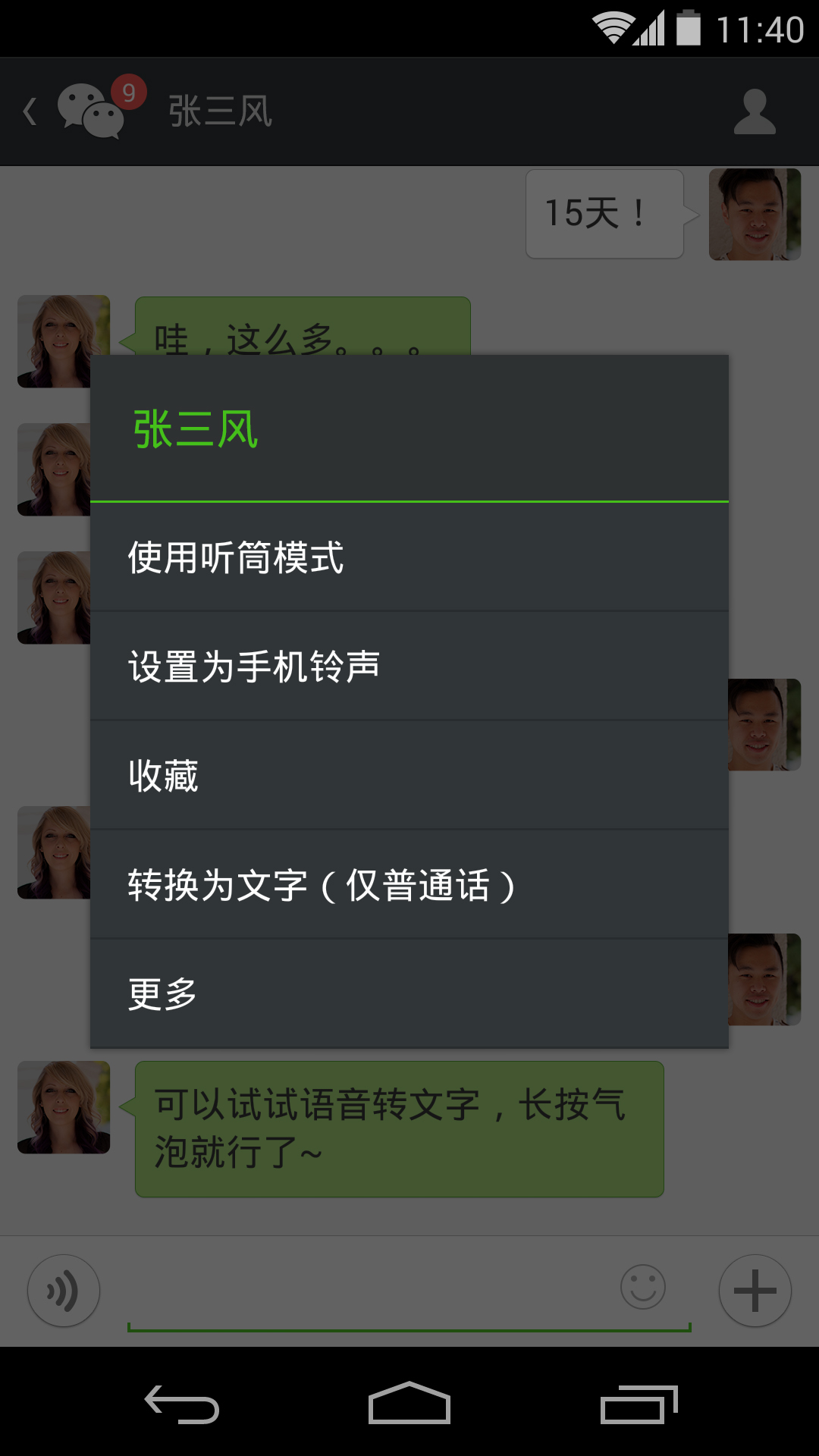This screenshot has width=819, height=1456.
Task: Open the emoji smiley picker
Action: 643,1287
